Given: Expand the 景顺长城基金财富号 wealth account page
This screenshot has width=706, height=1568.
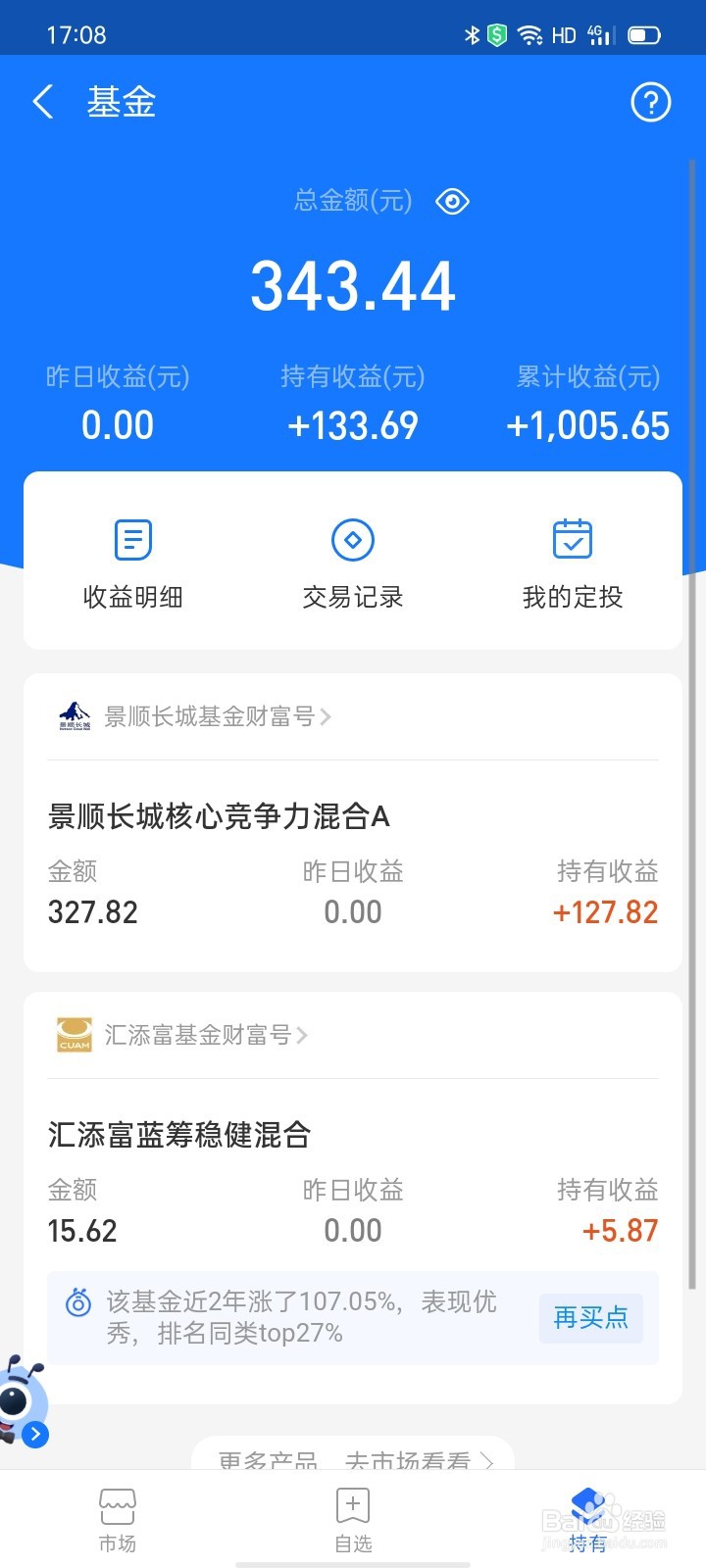Looking at the screenshot, I should pos(216,716).
